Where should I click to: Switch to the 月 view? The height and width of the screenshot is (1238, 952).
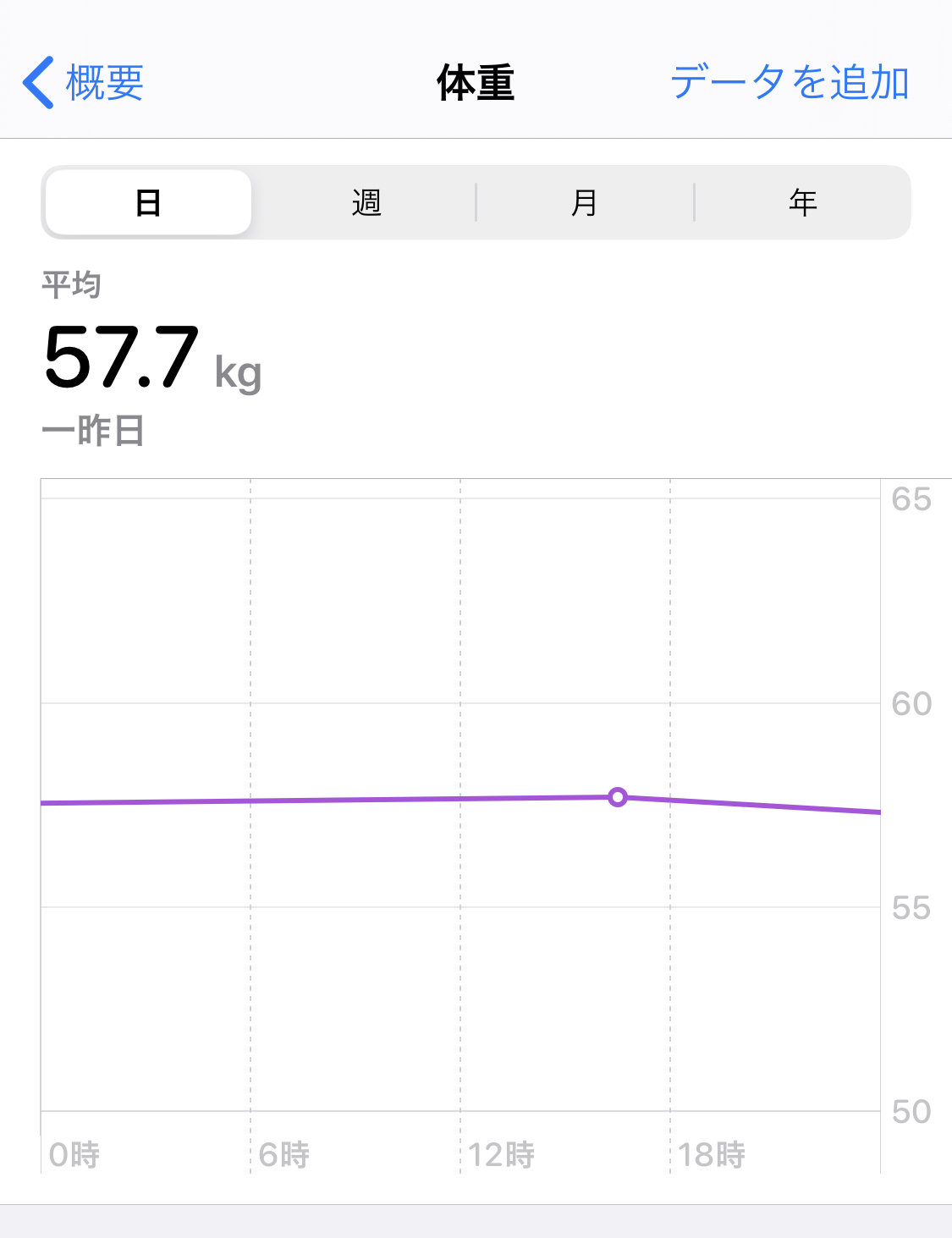point(584,203)
